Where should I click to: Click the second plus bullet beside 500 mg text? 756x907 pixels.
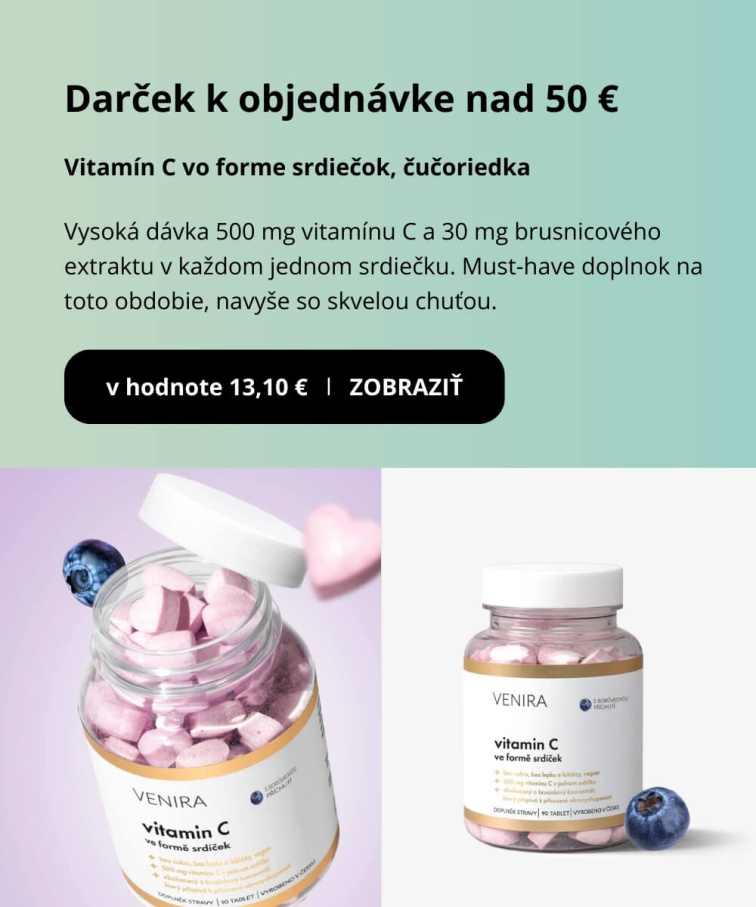pos(496,781)
